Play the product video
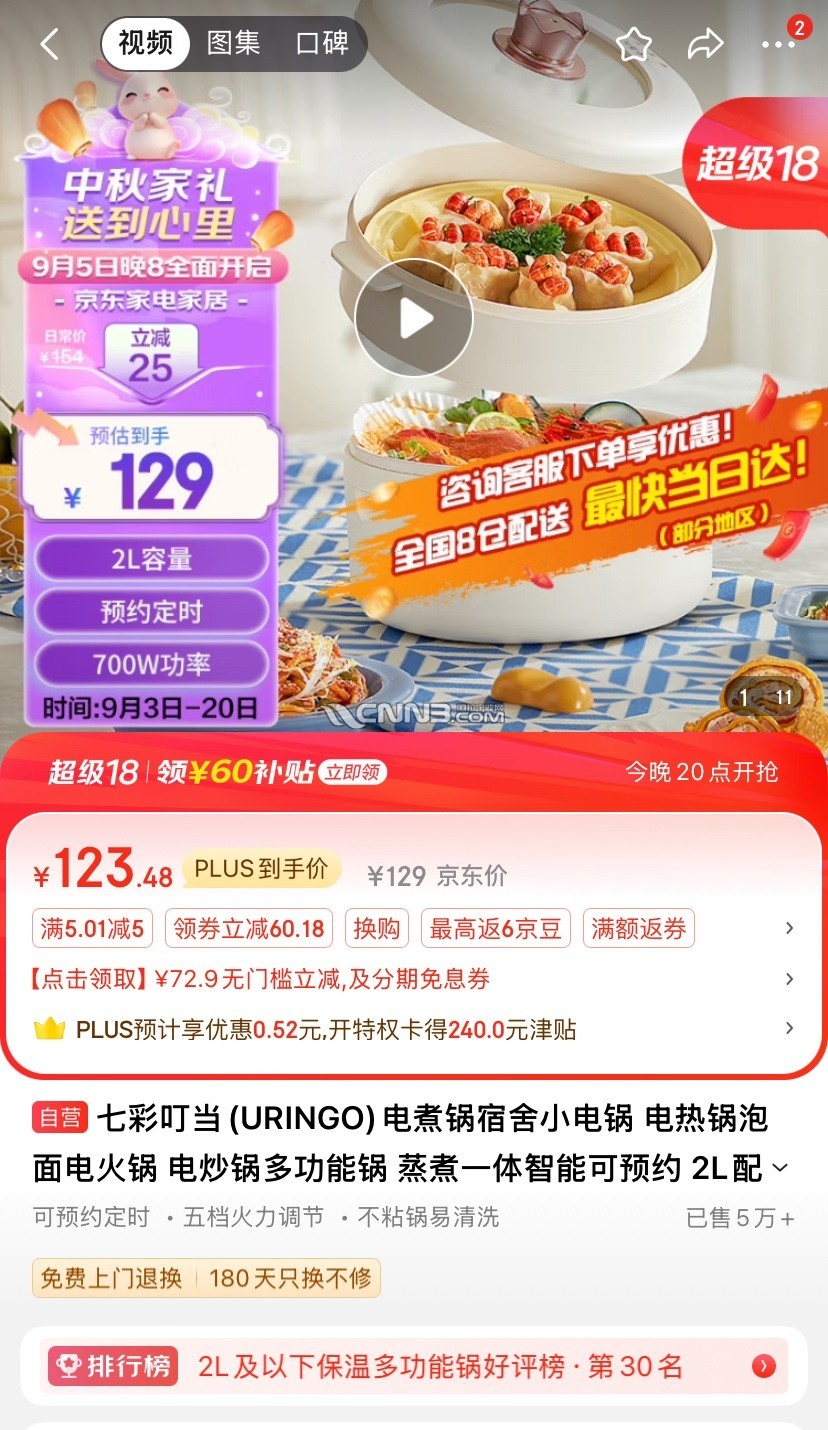Viewport: 828px width, 1430px height. click(x=414, y=318)
